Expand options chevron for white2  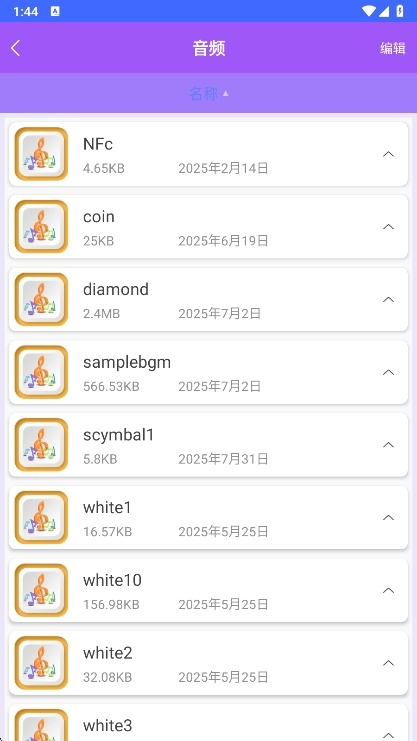(388, 663)
